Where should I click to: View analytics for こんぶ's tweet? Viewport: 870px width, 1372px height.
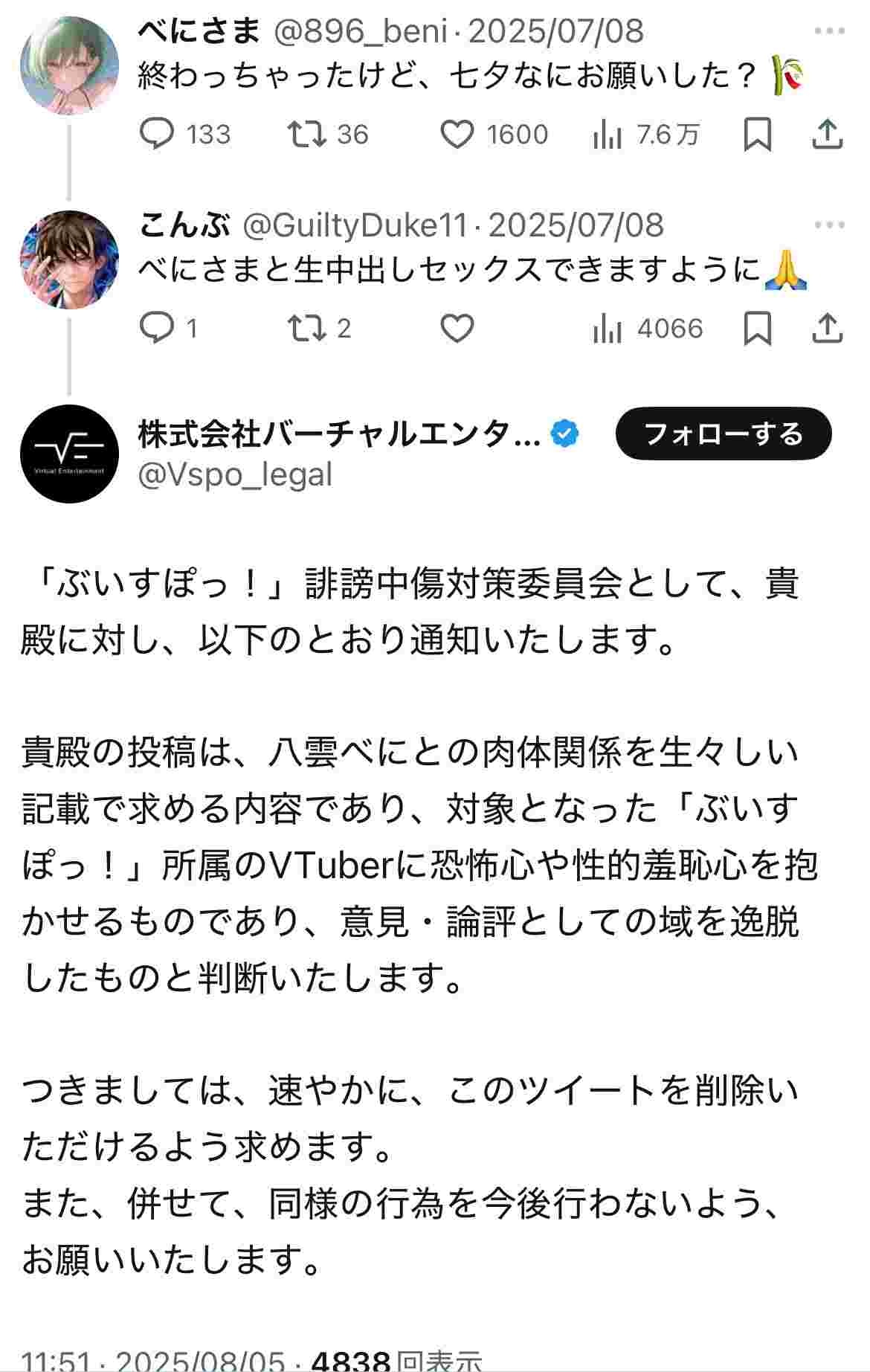tap(608, 329)
